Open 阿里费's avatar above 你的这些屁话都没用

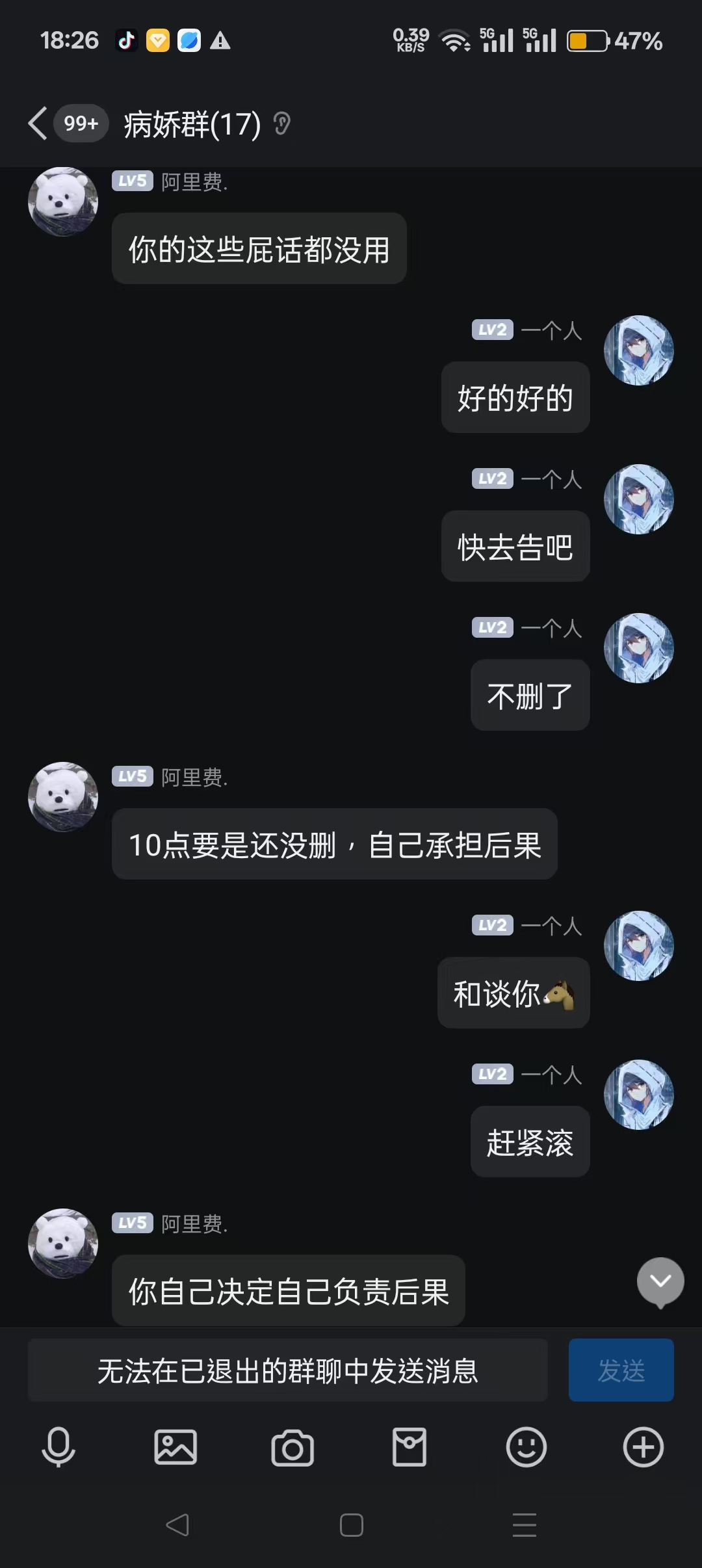pos(63,202)
